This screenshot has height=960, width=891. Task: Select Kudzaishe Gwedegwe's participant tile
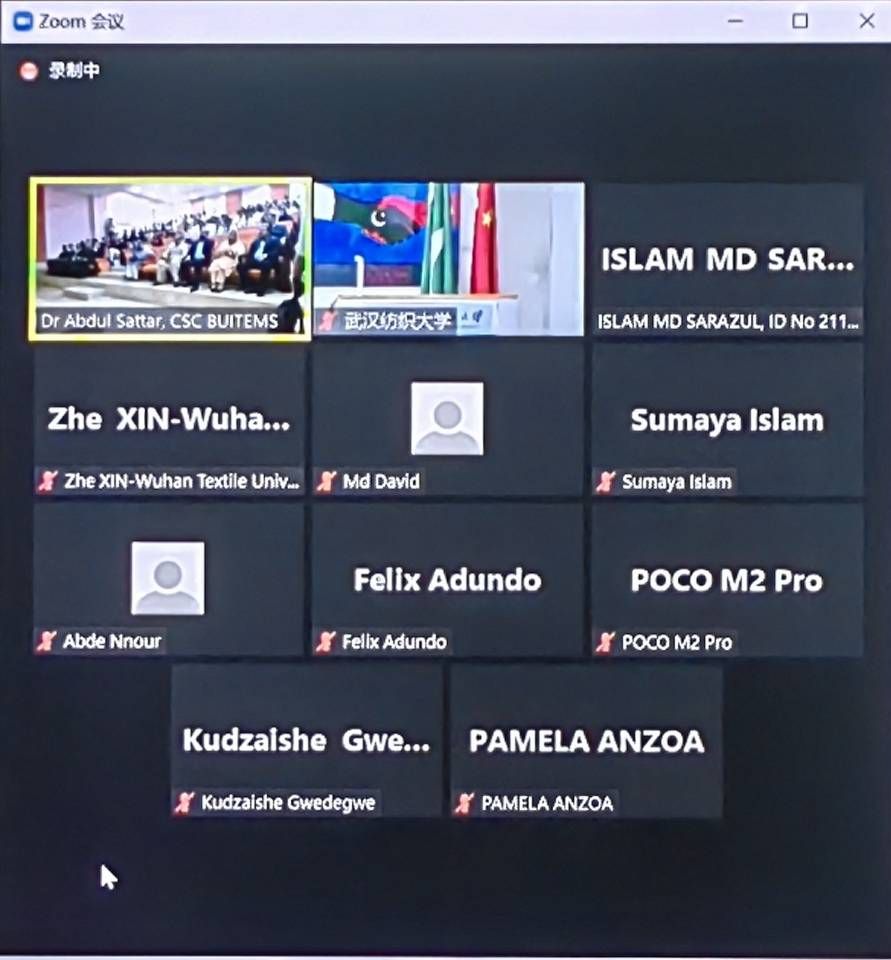(307, 741)
